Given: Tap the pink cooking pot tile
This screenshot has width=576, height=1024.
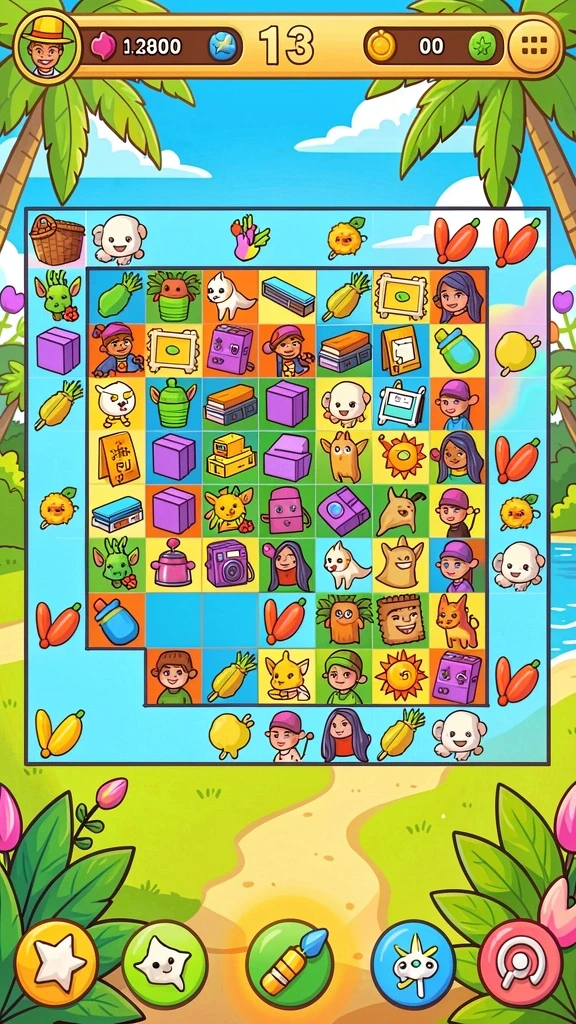Looking at the screenshot, I should pyautogui.click(x=172, y=564).
